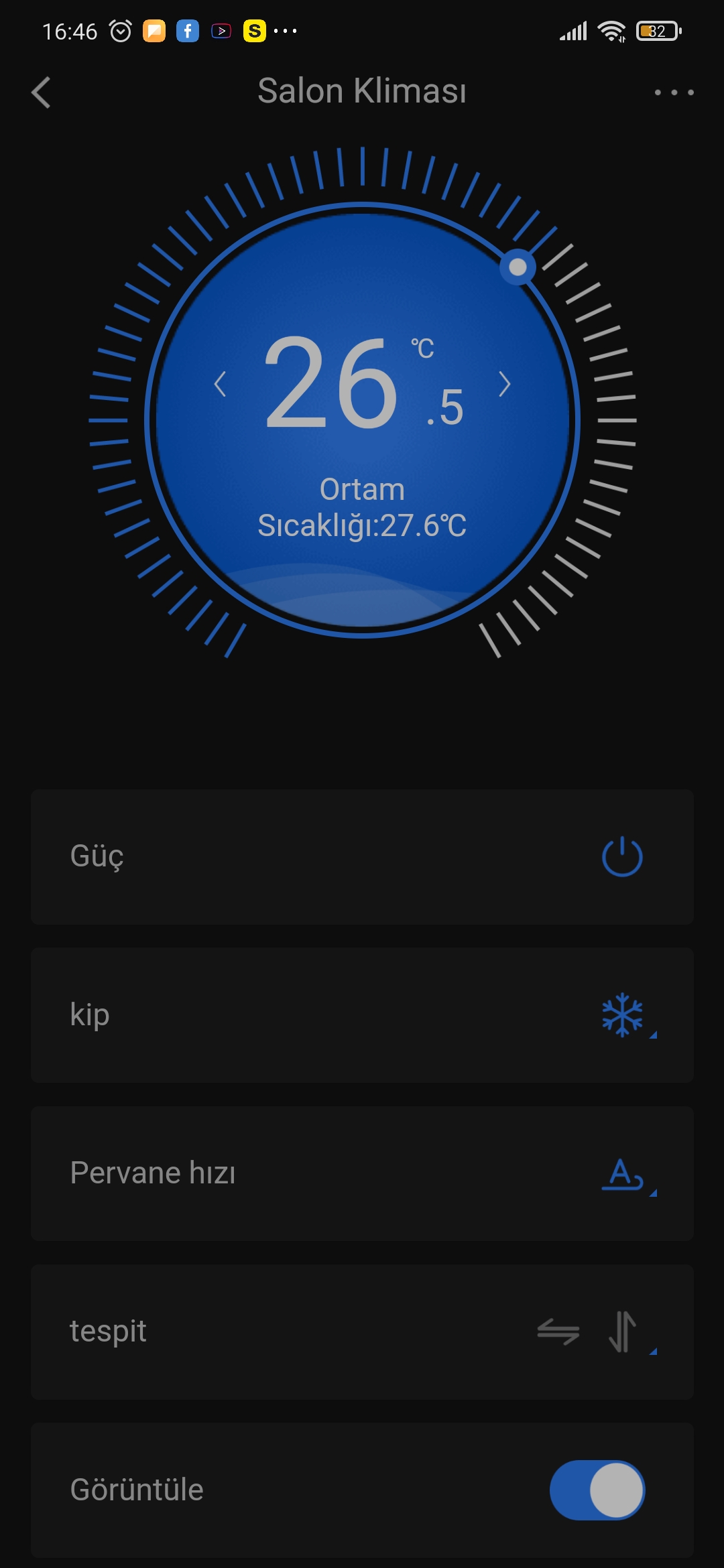The height and width of the screenshot is (1568, 724).
Task: Go back using the top-left arrow
Action: click(x=41, y=92)
